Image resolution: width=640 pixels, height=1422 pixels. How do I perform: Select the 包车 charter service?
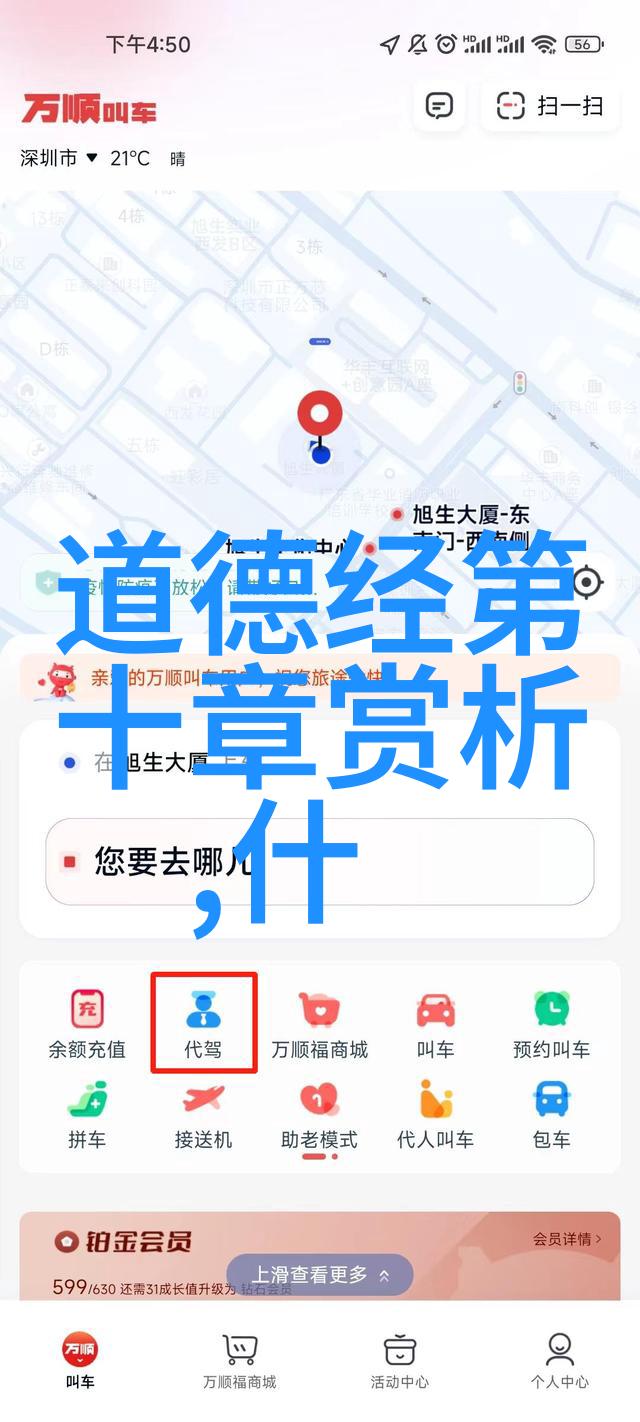click(x=551, y=1113)
